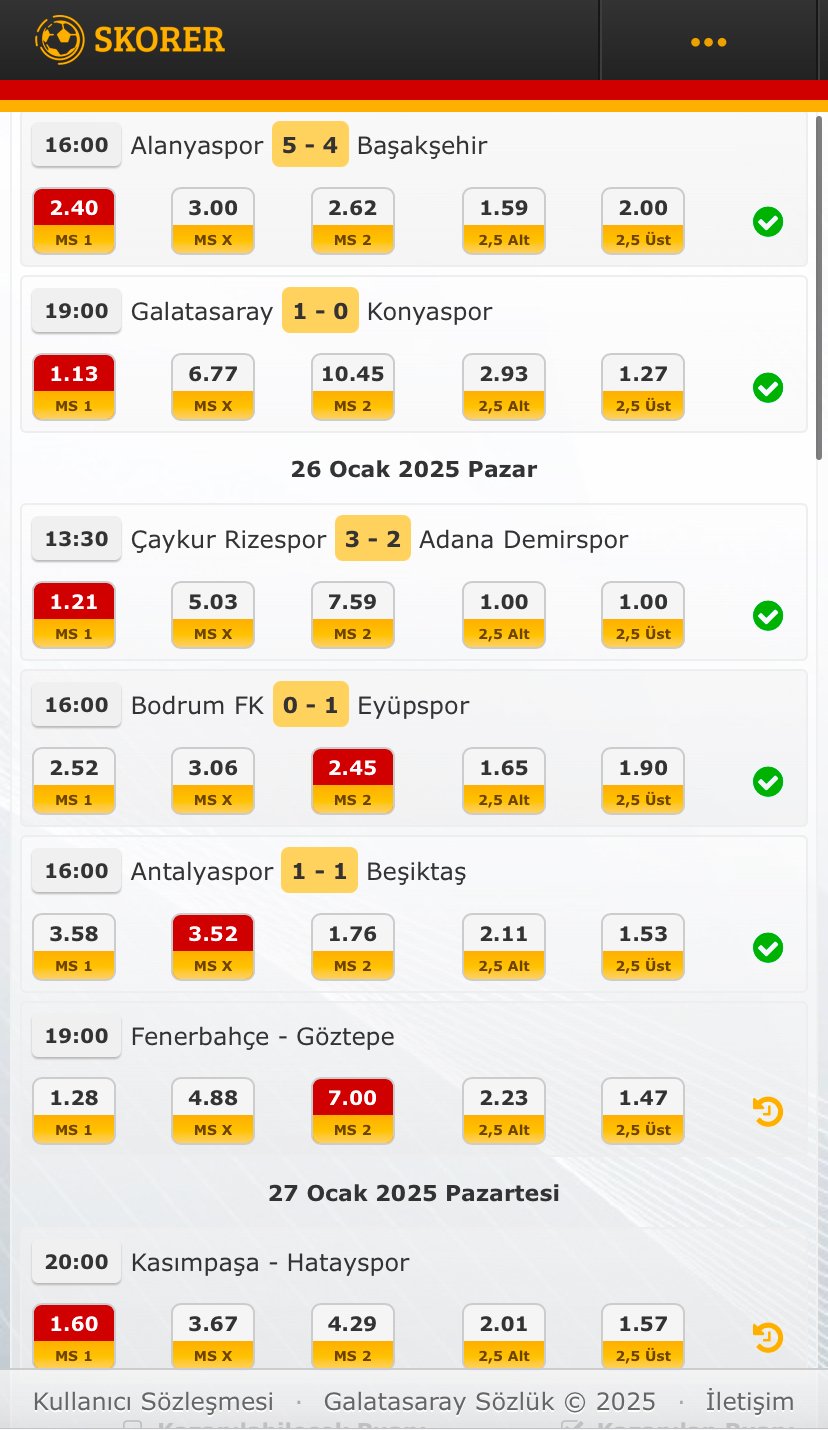Open the Skorer home logo

point(130,40)
